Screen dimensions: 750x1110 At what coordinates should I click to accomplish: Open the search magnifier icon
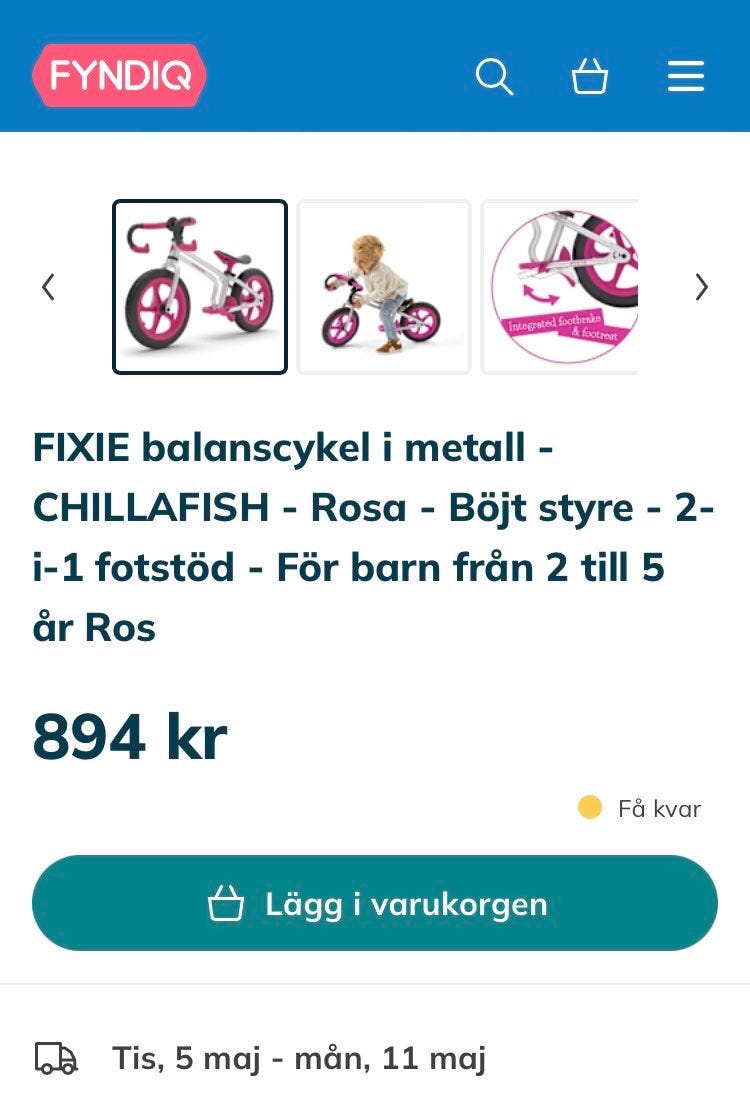point(494,76)
